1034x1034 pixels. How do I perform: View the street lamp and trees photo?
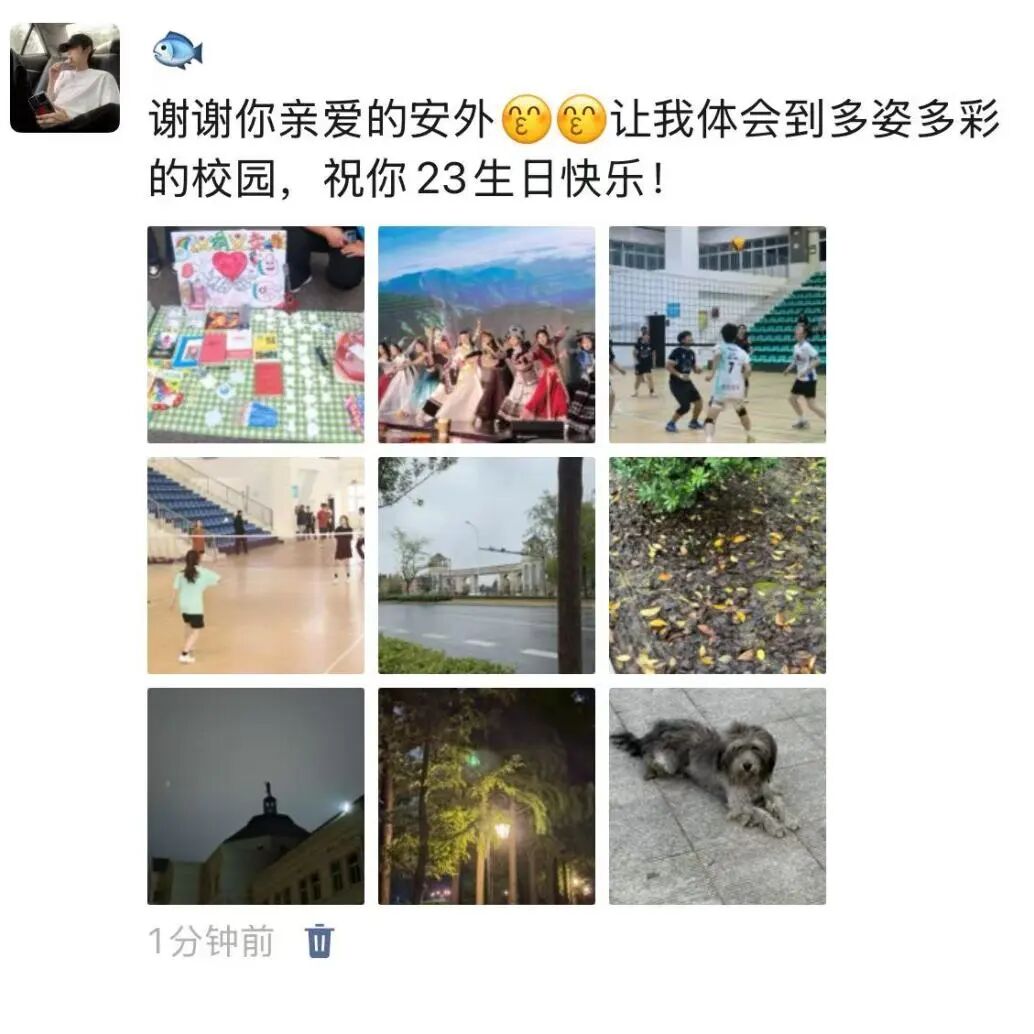tap(486, 796)
